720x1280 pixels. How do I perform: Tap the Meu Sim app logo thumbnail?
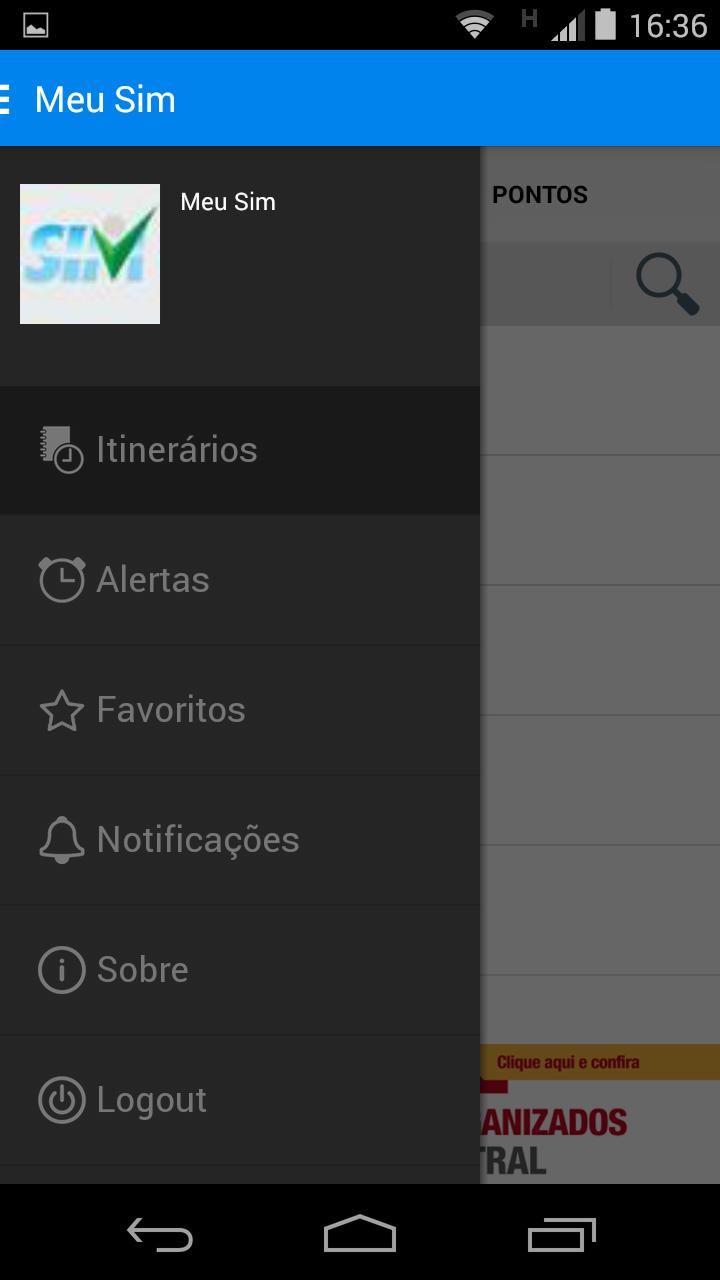tap(89, 253)
